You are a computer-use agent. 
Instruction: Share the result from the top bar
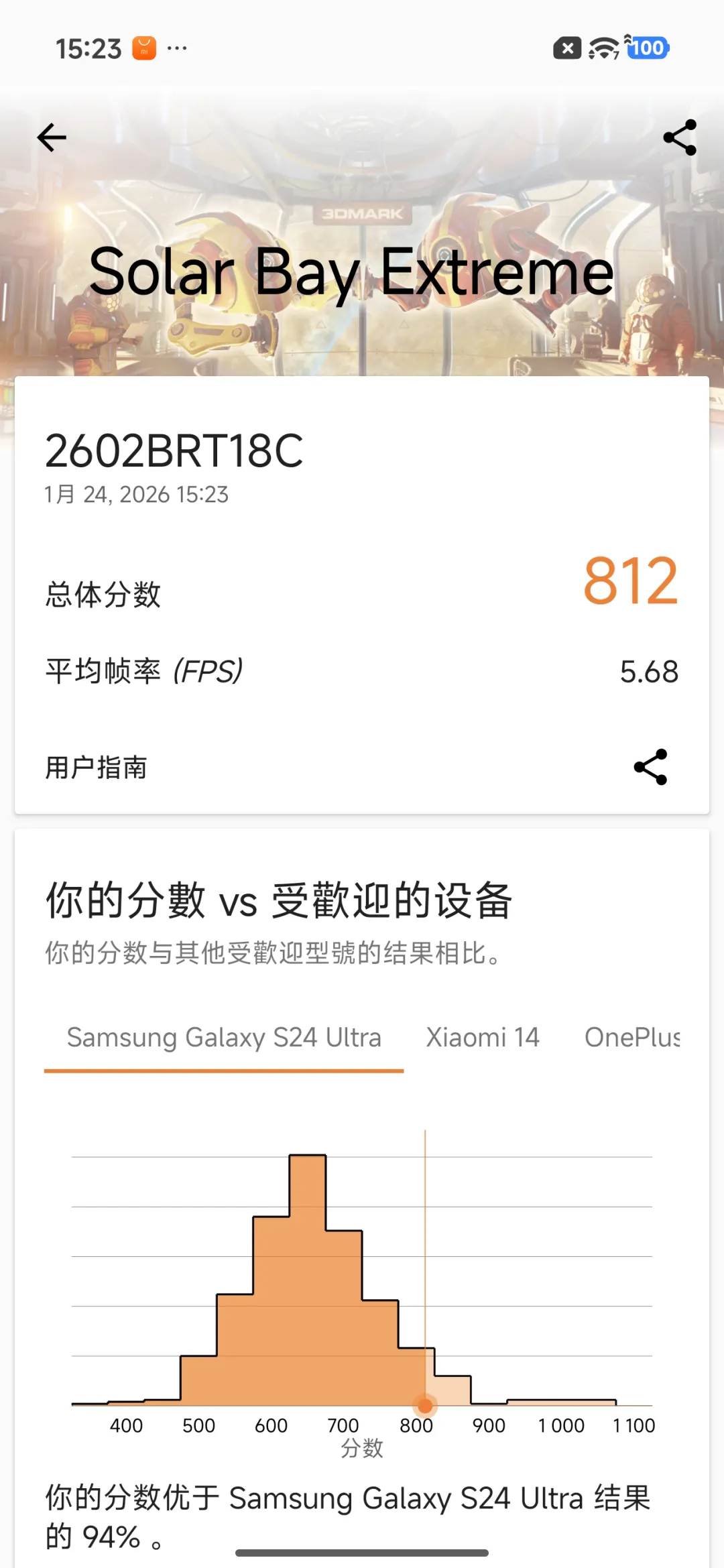[680, 138]
